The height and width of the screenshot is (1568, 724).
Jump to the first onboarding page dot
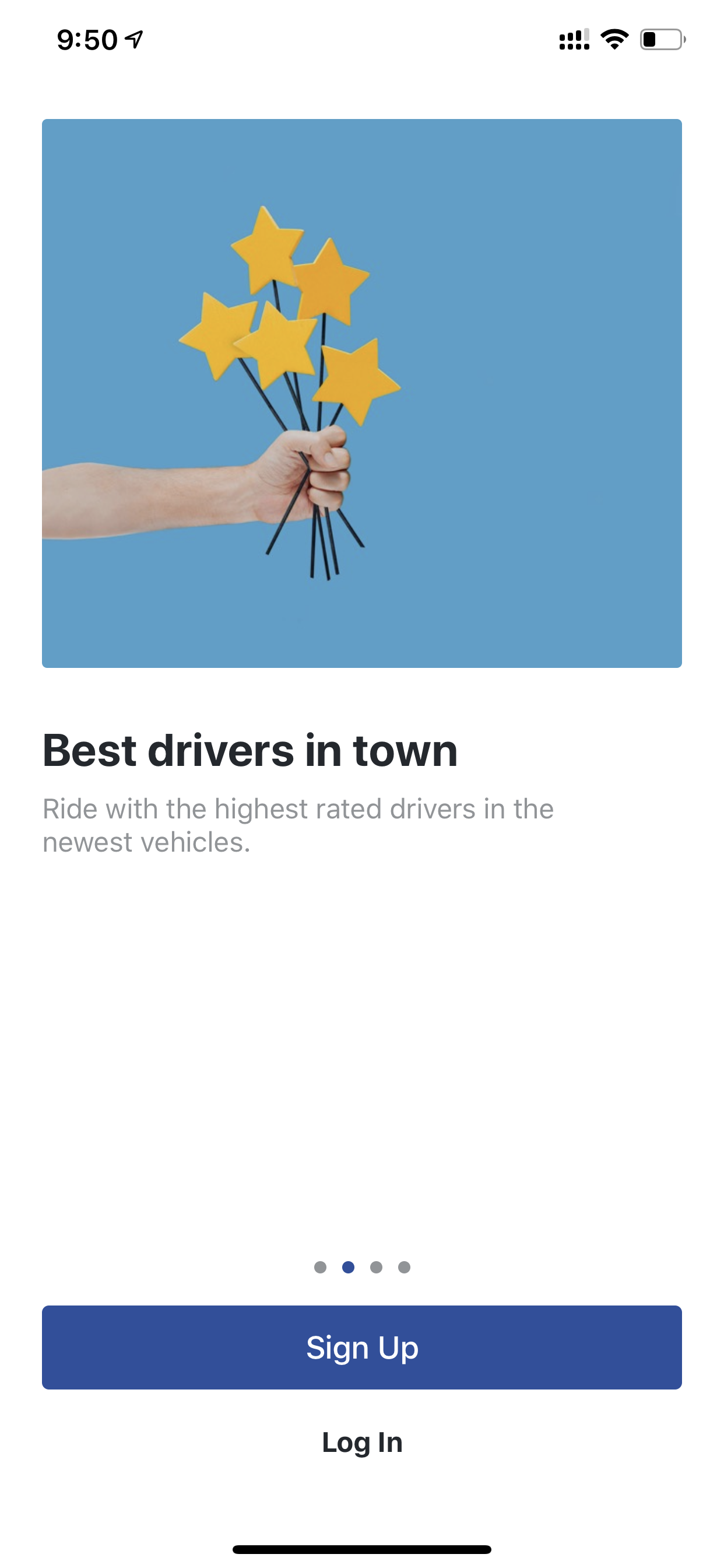(320, 1266)
